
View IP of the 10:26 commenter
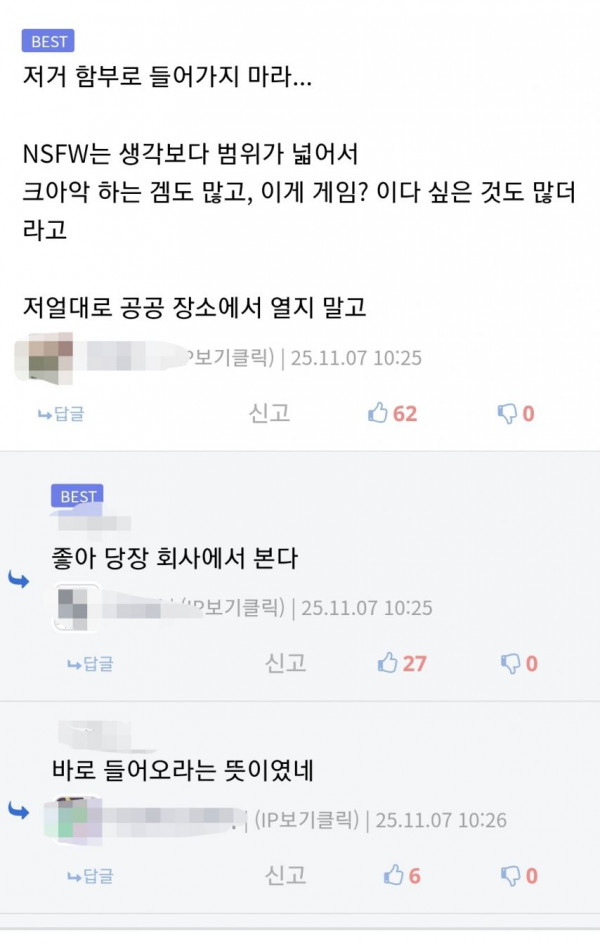[x=307, y=820]
